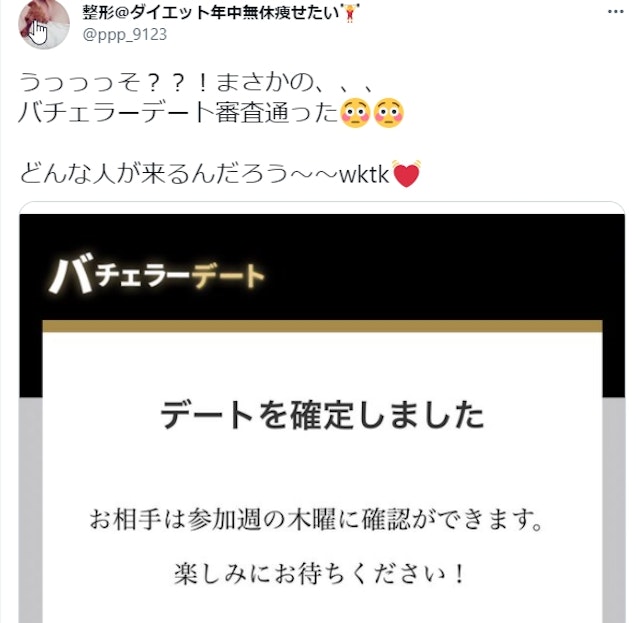The image size is (640, 623).
Task: Open the @ppp_9123 profile handle
Action: 124,34
